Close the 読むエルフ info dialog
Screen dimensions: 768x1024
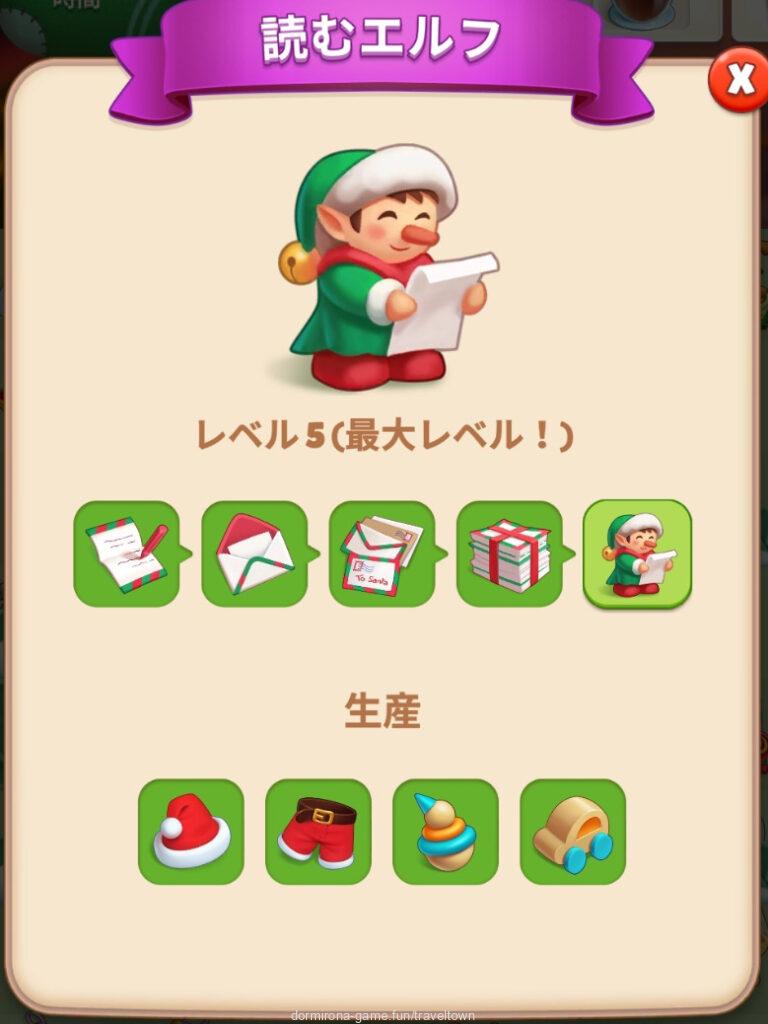click(738, 79)
